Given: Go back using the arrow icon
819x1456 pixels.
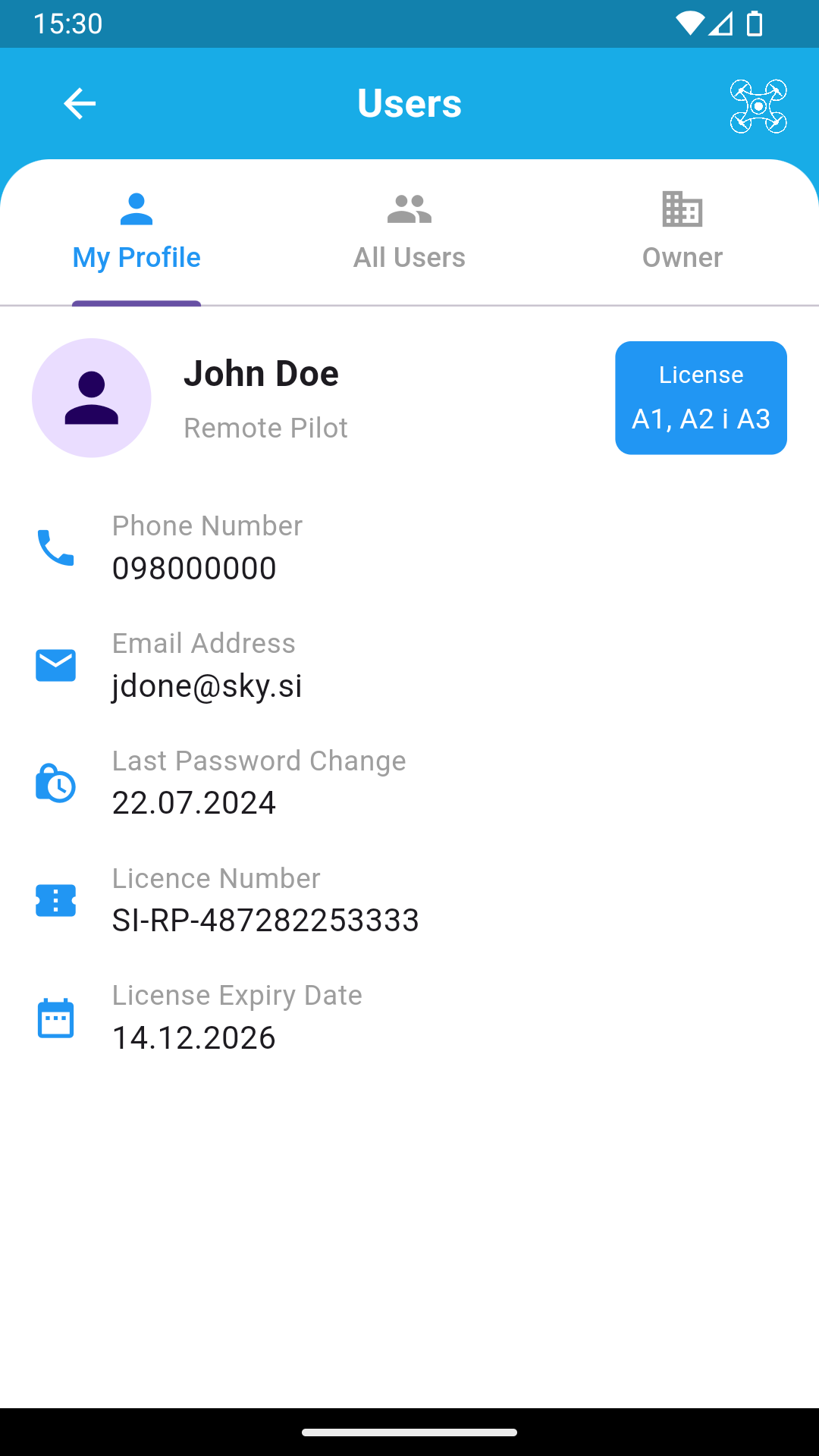Looking at the screenshot, I should click(x=80, y=104).
